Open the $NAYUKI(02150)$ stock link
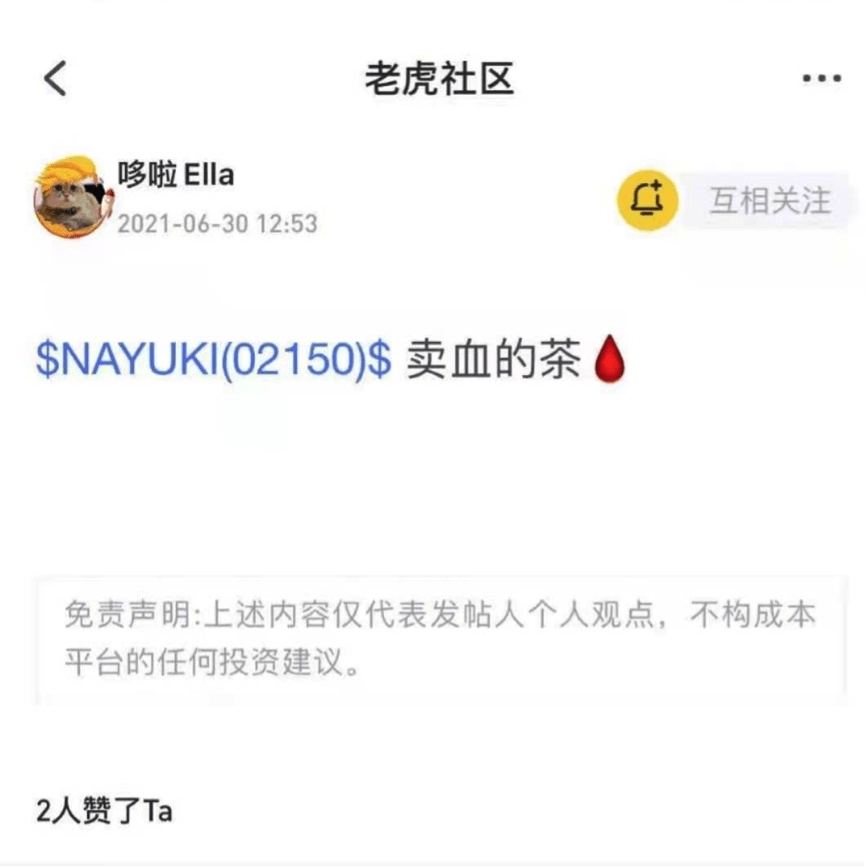This screenshot has width=865, height=867. click(213, 361)
